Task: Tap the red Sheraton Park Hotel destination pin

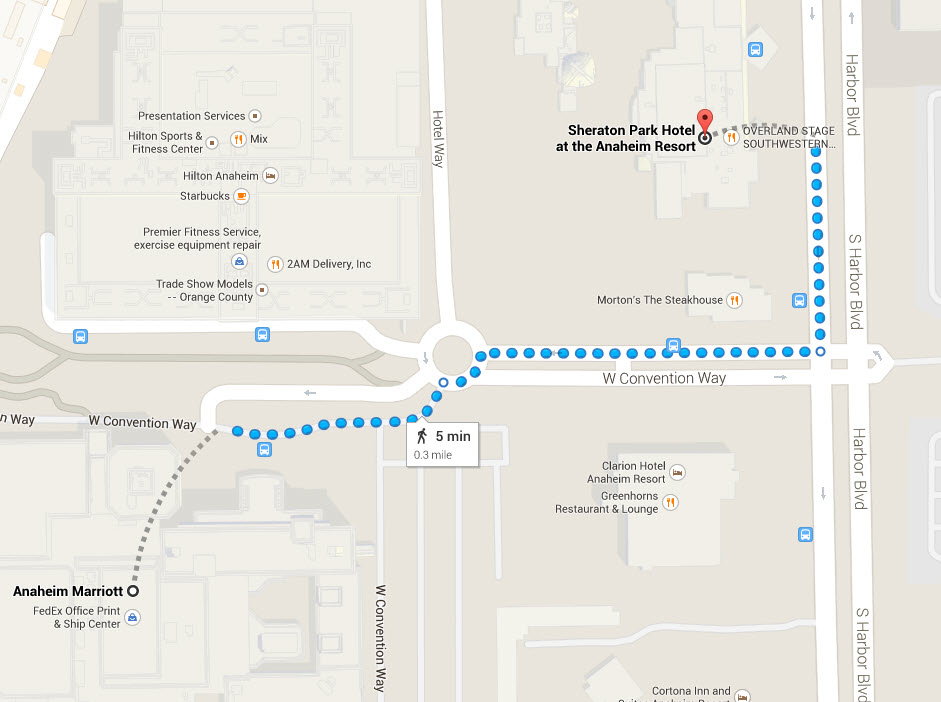Action: (704, 122)
